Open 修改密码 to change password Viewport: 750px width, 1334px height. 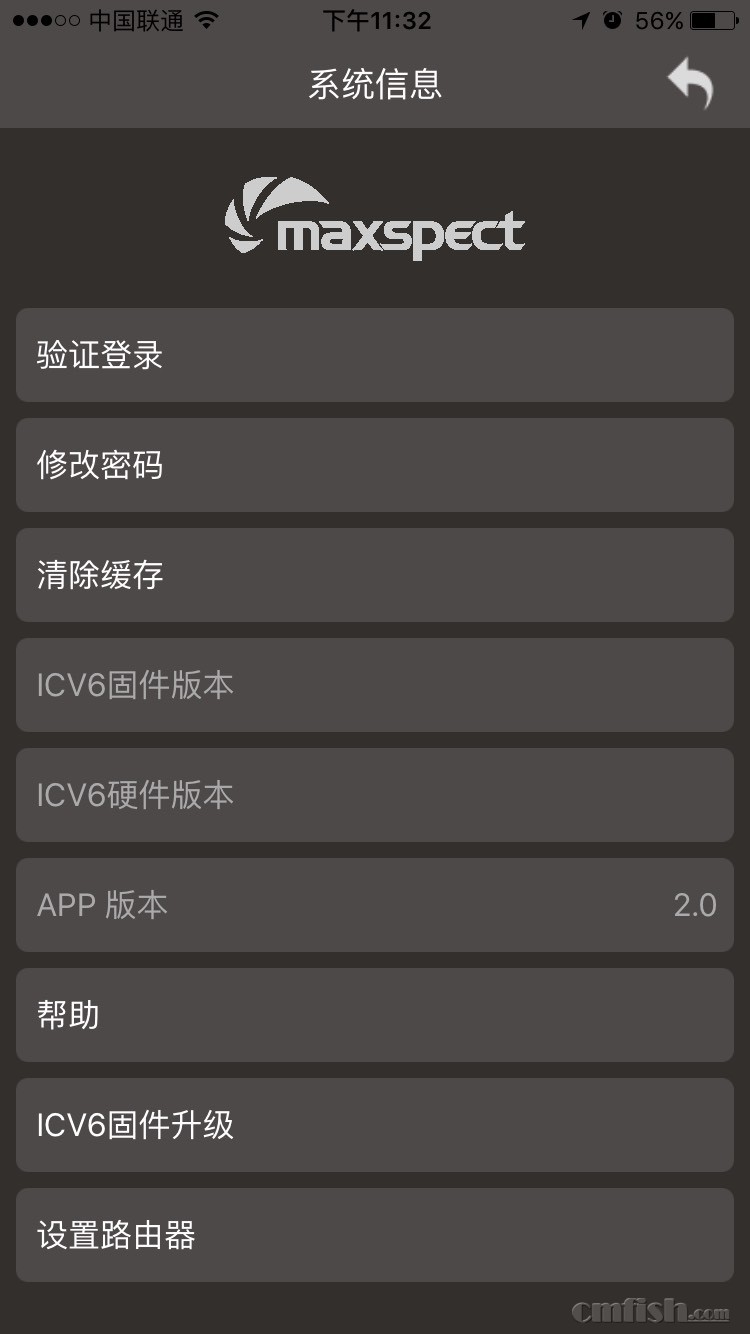pos(375,465)
